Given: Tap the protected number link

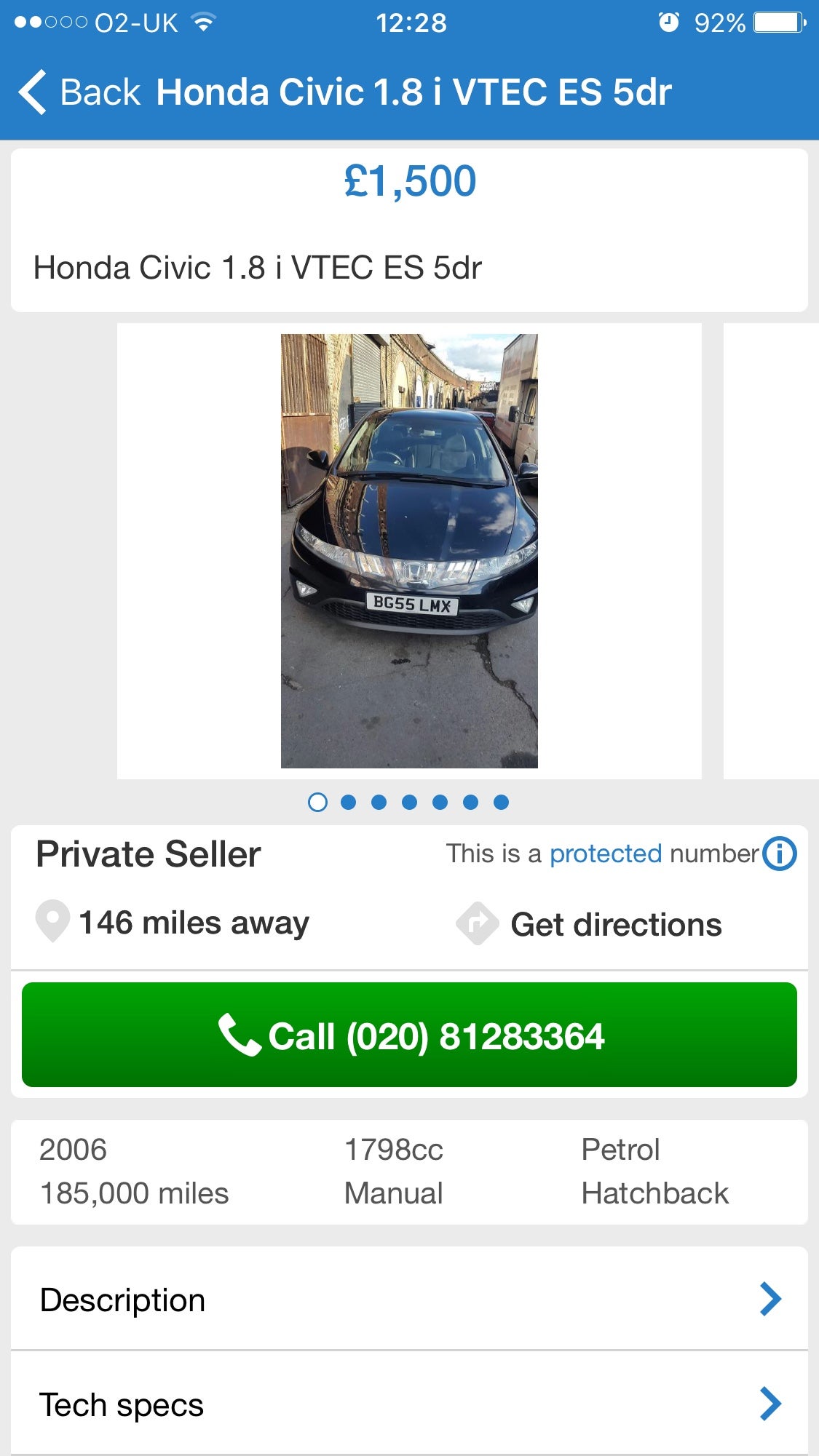Looking at the screenshot, I should tap(605, 854).
